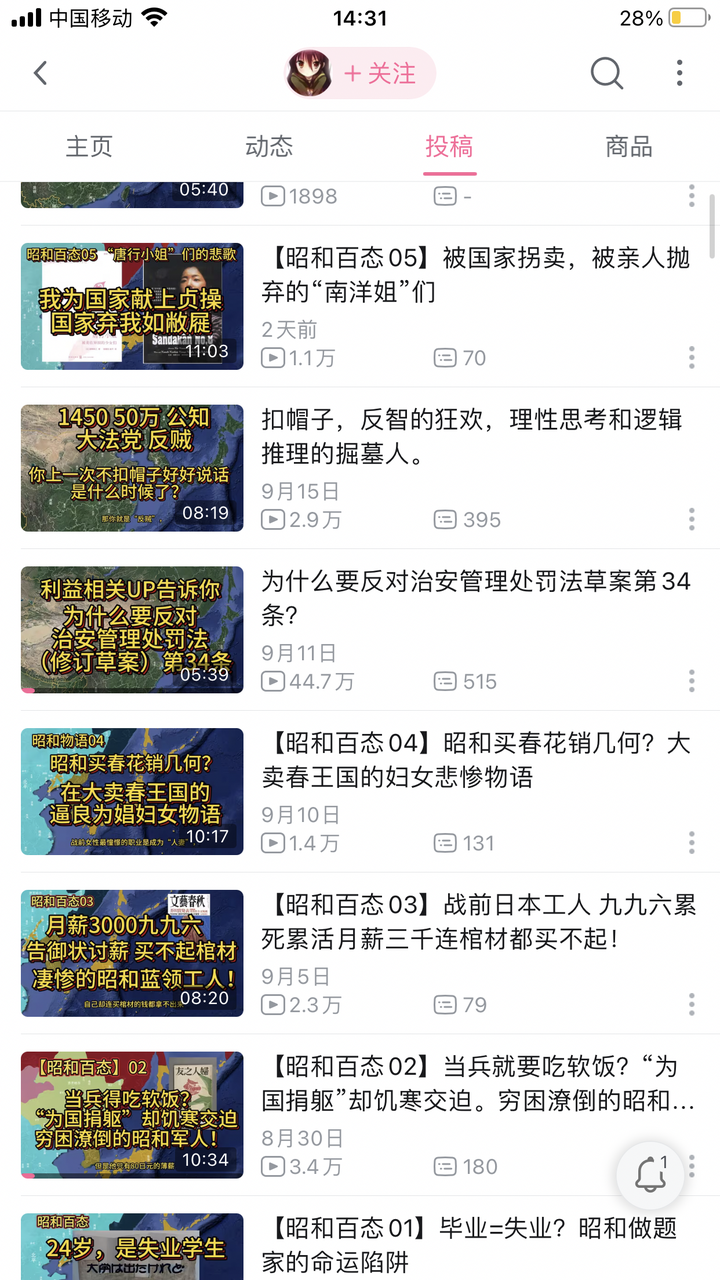Switch to the 主页 tab
Viewport: 720px width, 1280px height.
coord(89,146)
